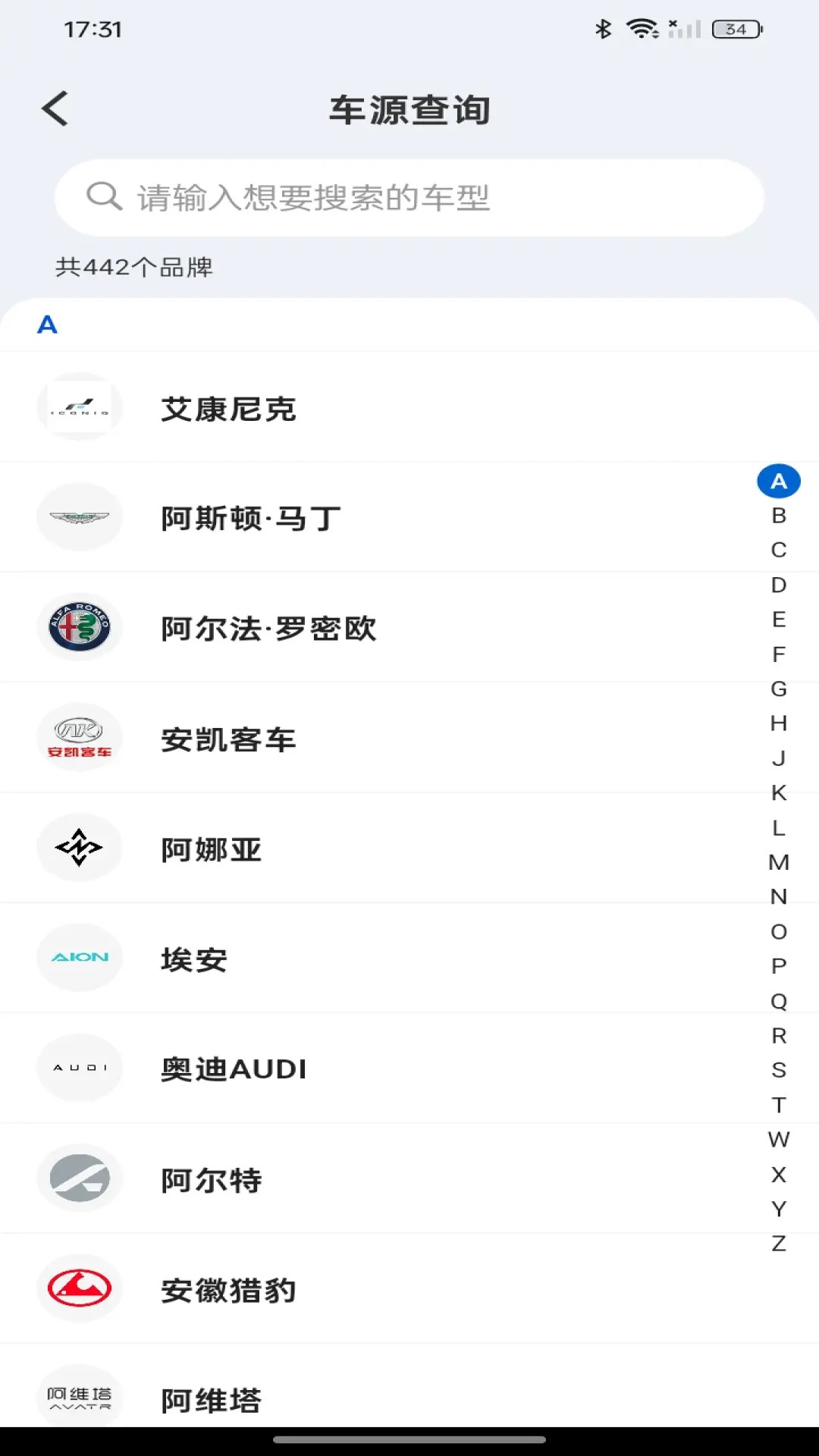819x1456 pixels.
Task: Select the 埃安 list entry
Action: click(x=194, y=959)
